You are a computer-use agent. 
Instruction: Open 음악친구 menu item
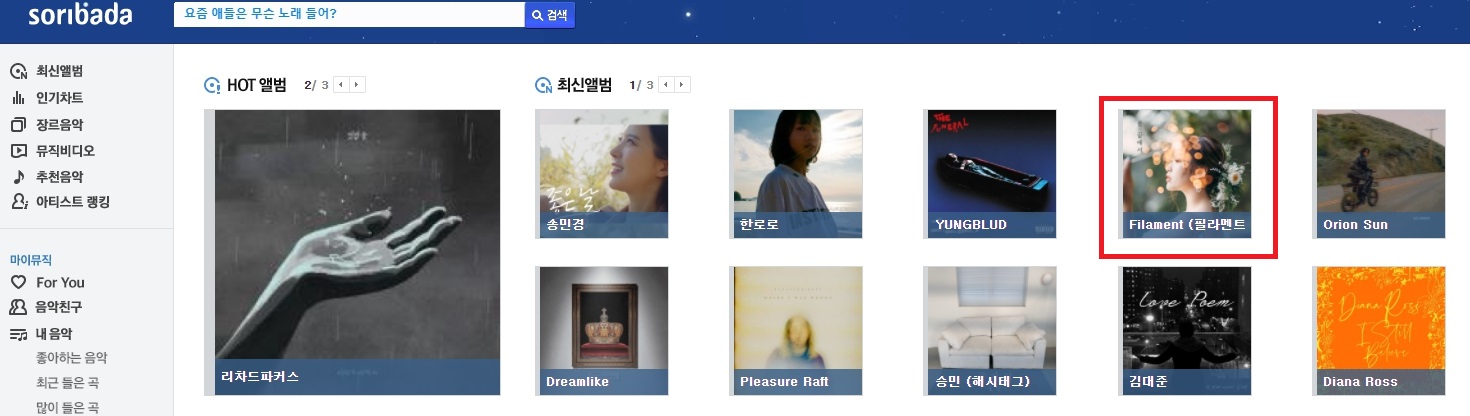coord(59,307)
